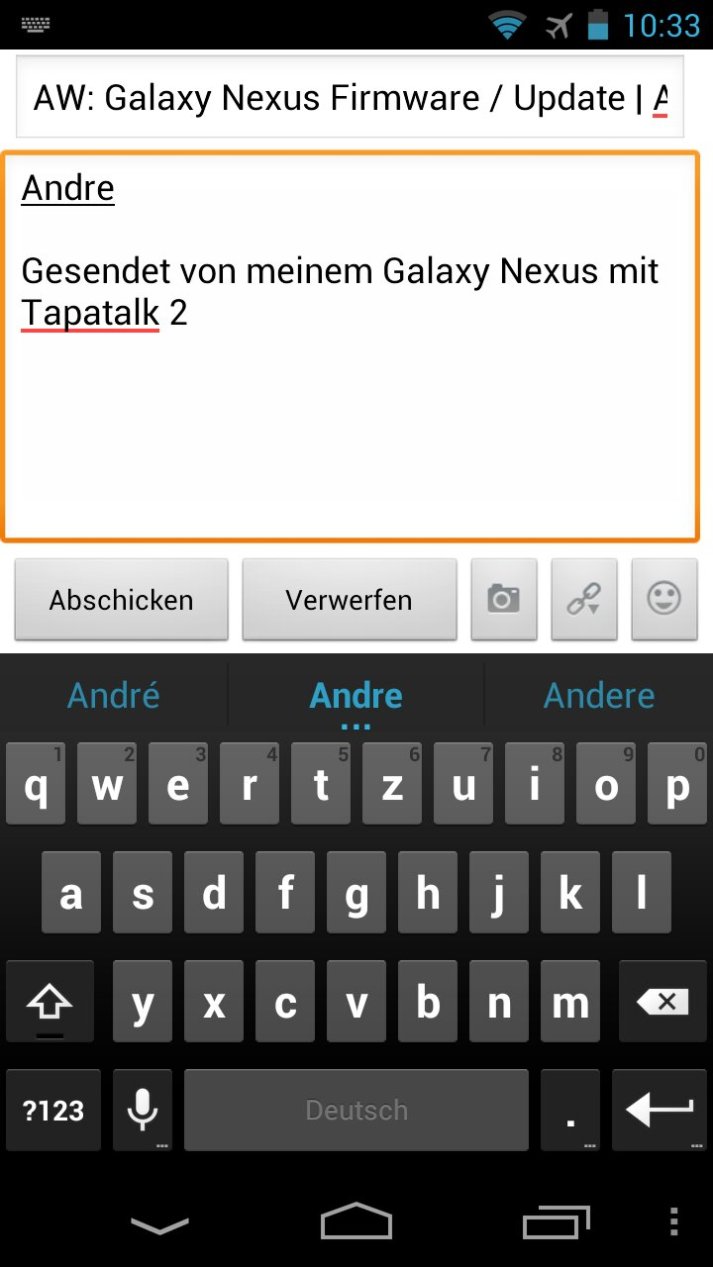
Task: Tap the subject field starting with AW: Galaxy Nexus
Action: click(x=350, y=97)
